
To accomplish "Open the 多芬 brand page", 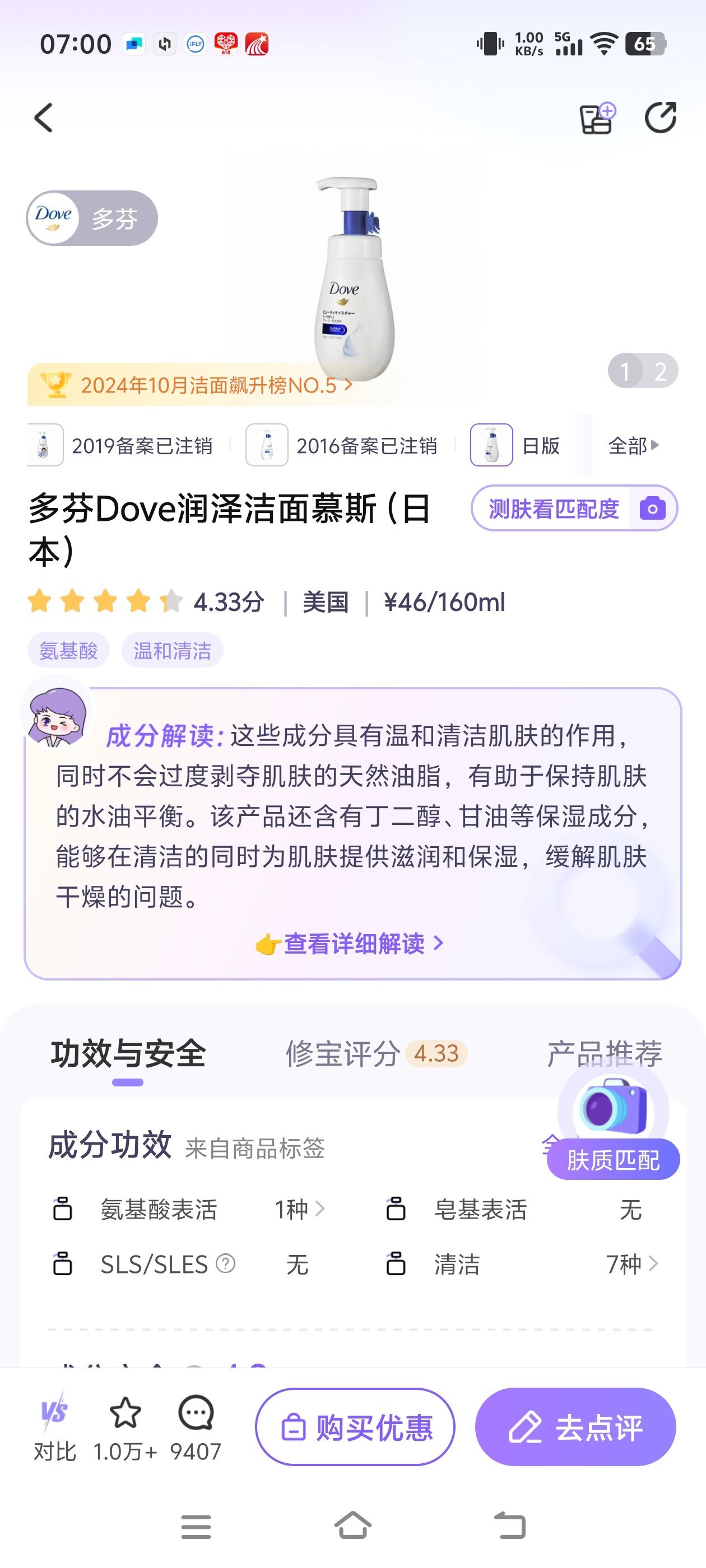I will point(92,218).
